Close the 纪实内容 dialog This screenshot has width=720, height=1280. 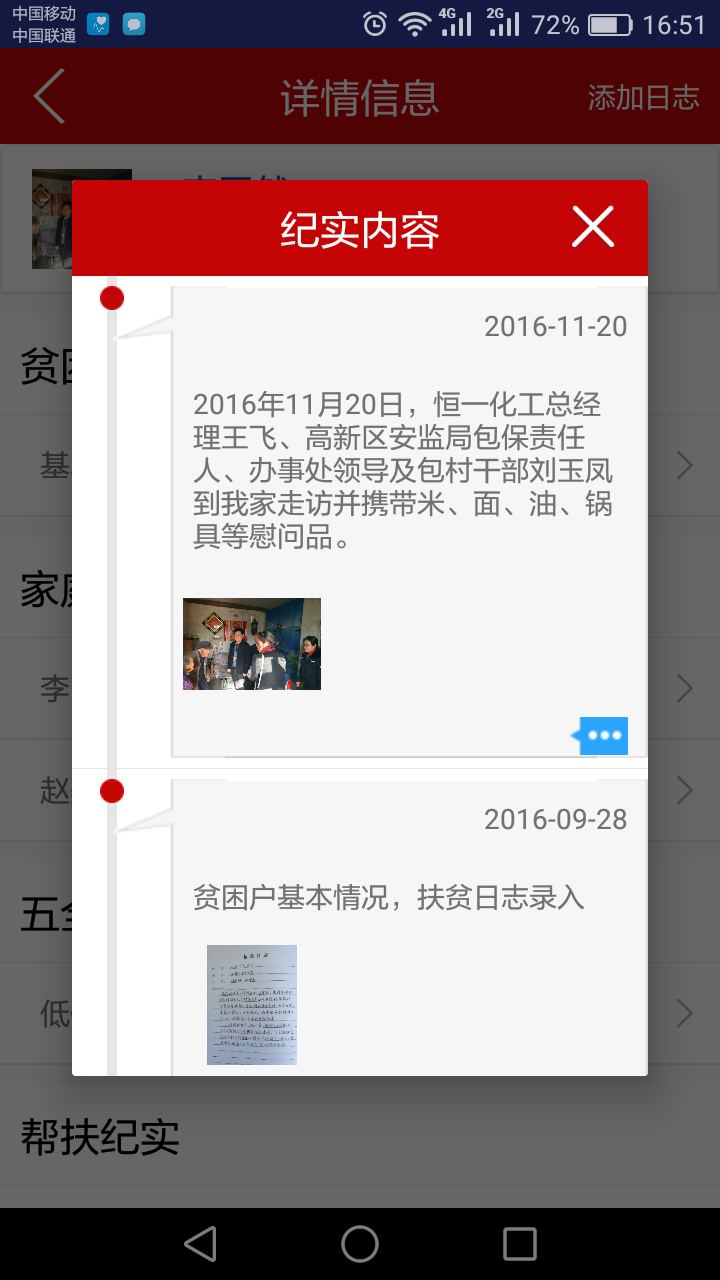pyautogui.click(x=592, y=227)
